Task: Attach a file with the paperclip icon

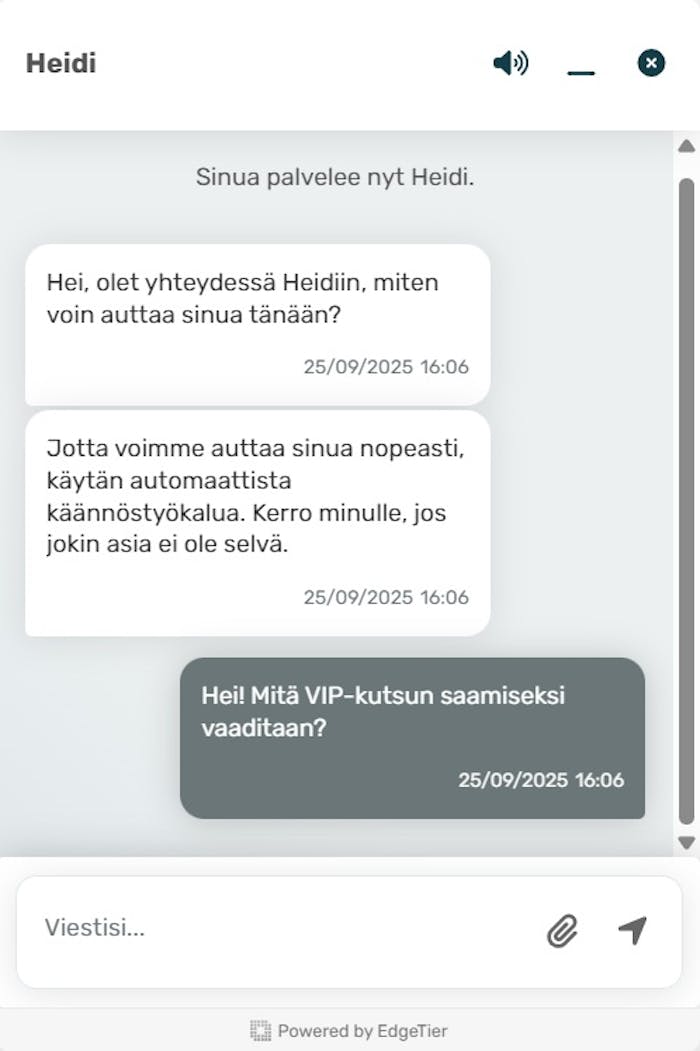Action: pos(562,932)
